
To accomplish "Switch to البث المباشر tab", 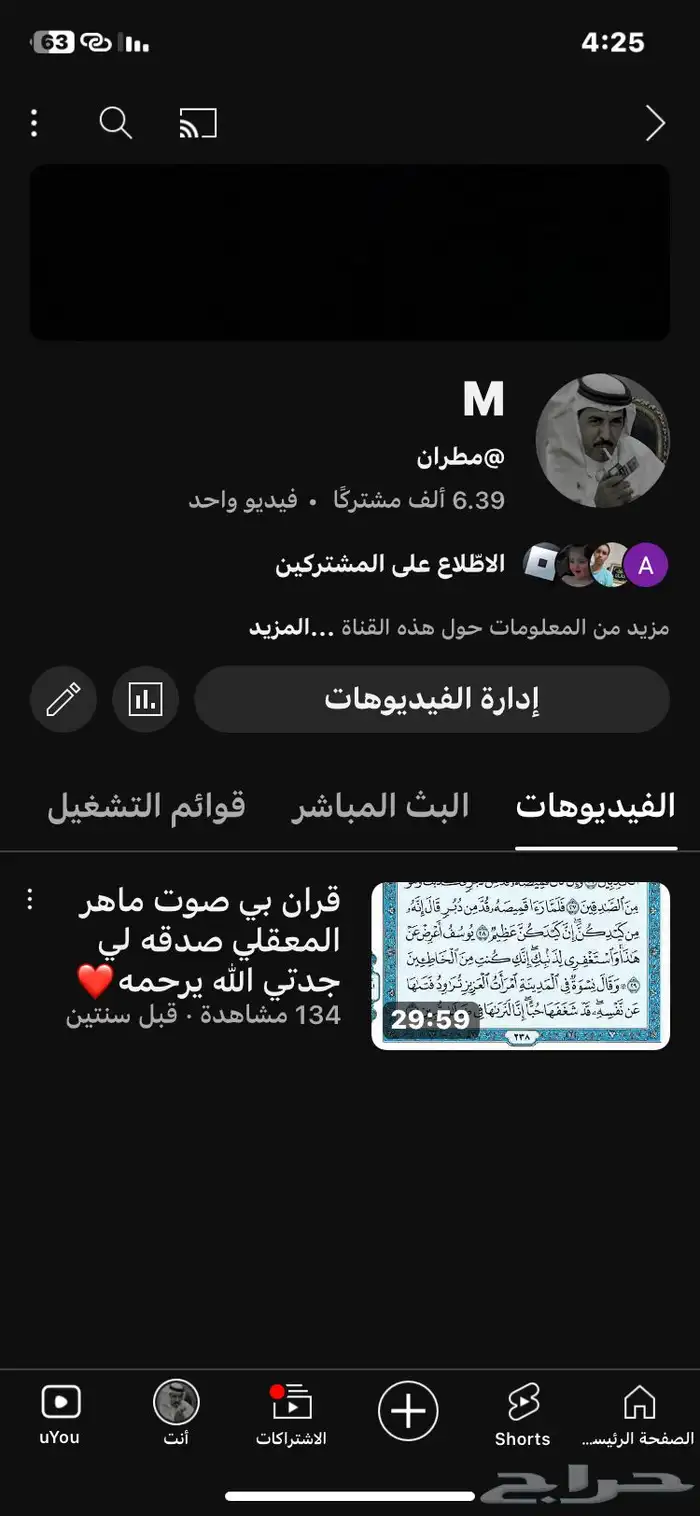I will [380, 807].
